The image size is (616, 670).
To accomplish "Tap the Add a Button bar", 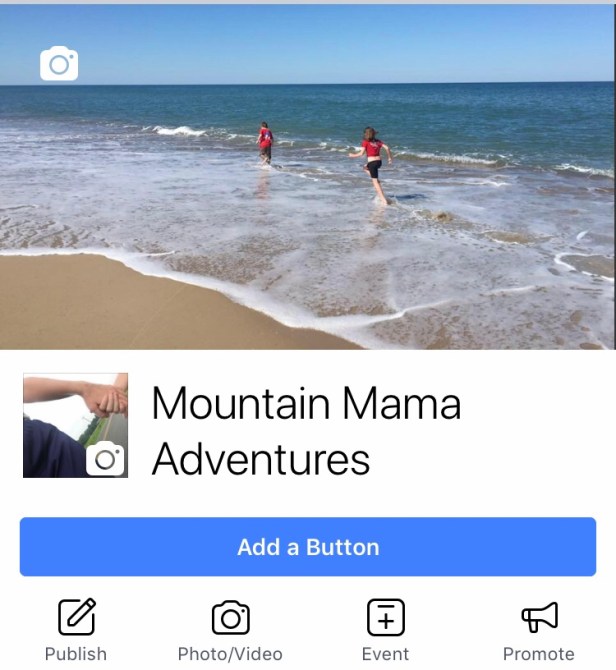I will click(308, 547).
